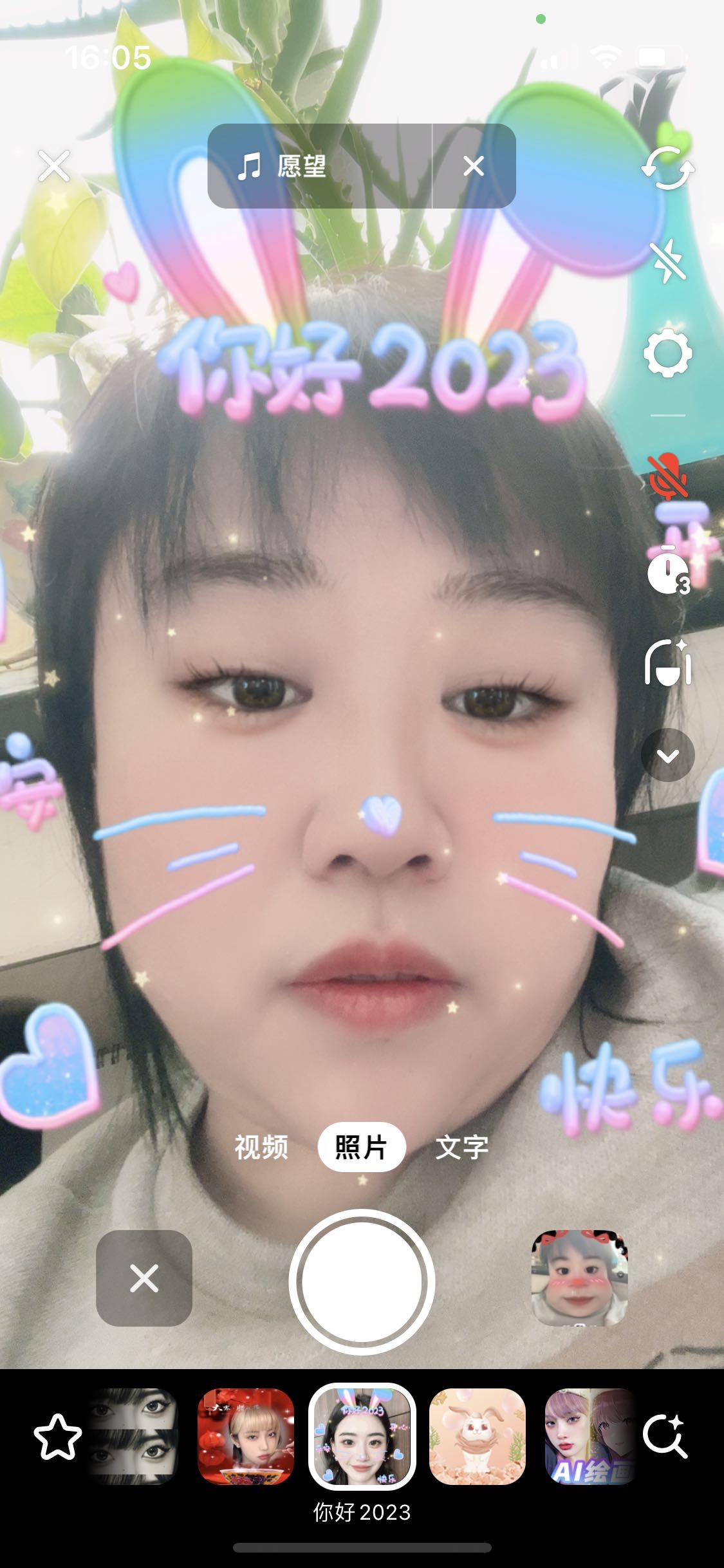Image resolution: width=724 pixels, height=1568 pixels.
Task: Expand more tools with down arrow
Action: pyautogui.click(x=668, y=755)
